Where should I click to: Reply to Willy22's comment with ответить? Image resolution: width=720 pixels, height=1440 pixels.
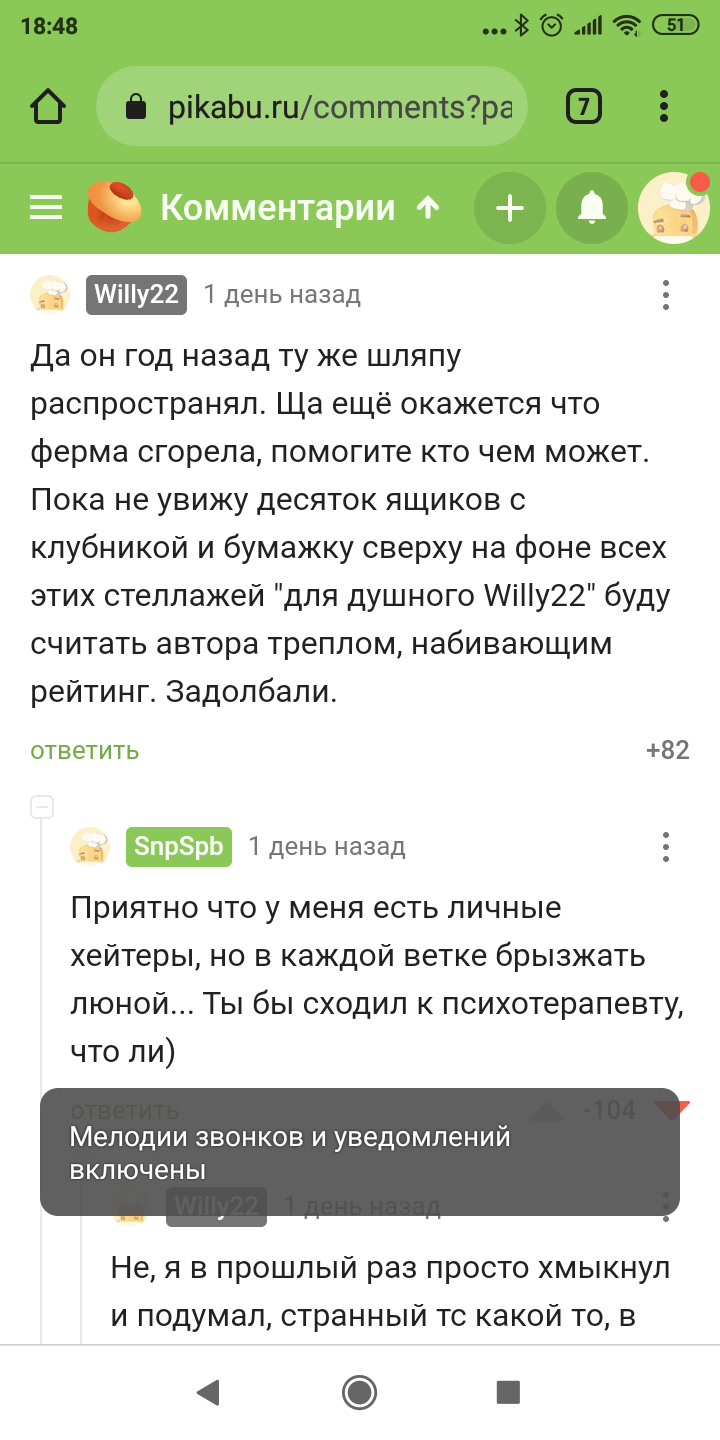(84, 751)
